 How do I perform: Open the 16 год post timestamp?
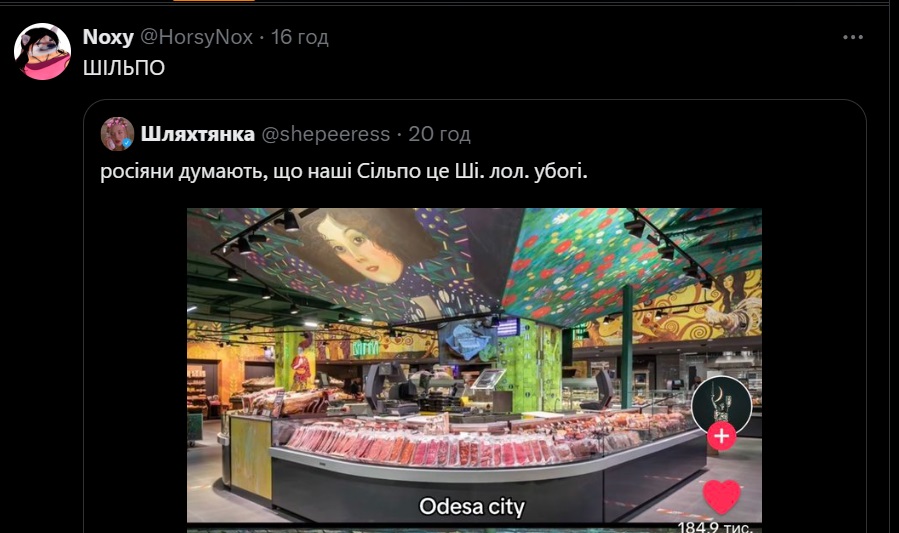coord(300,37)
